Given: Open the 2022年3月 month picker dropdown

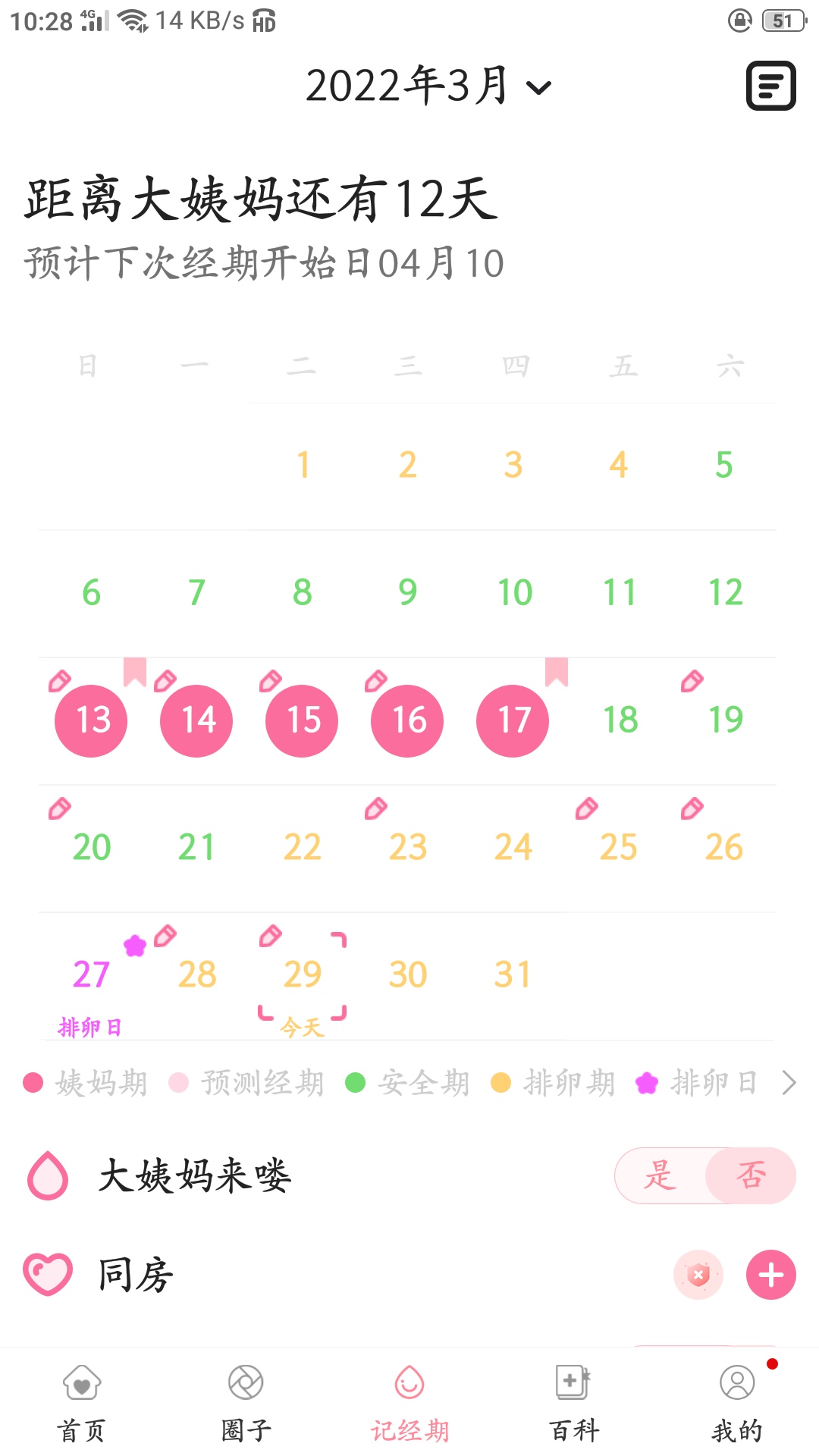Looking at the screenshot, I should click(428, 86).
